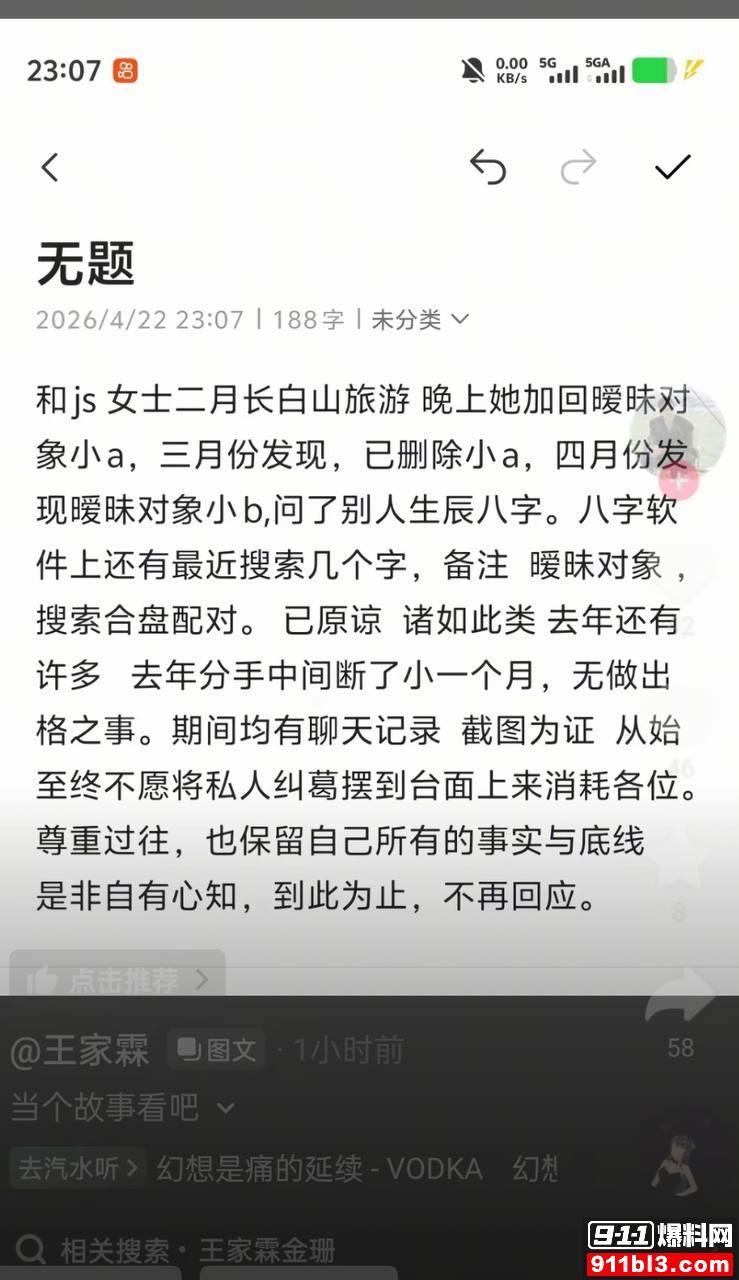Expand the 当个故事看吧 description chevron
The height and width of the screenshot is (1280, 739).
[x=227, y=1106]
